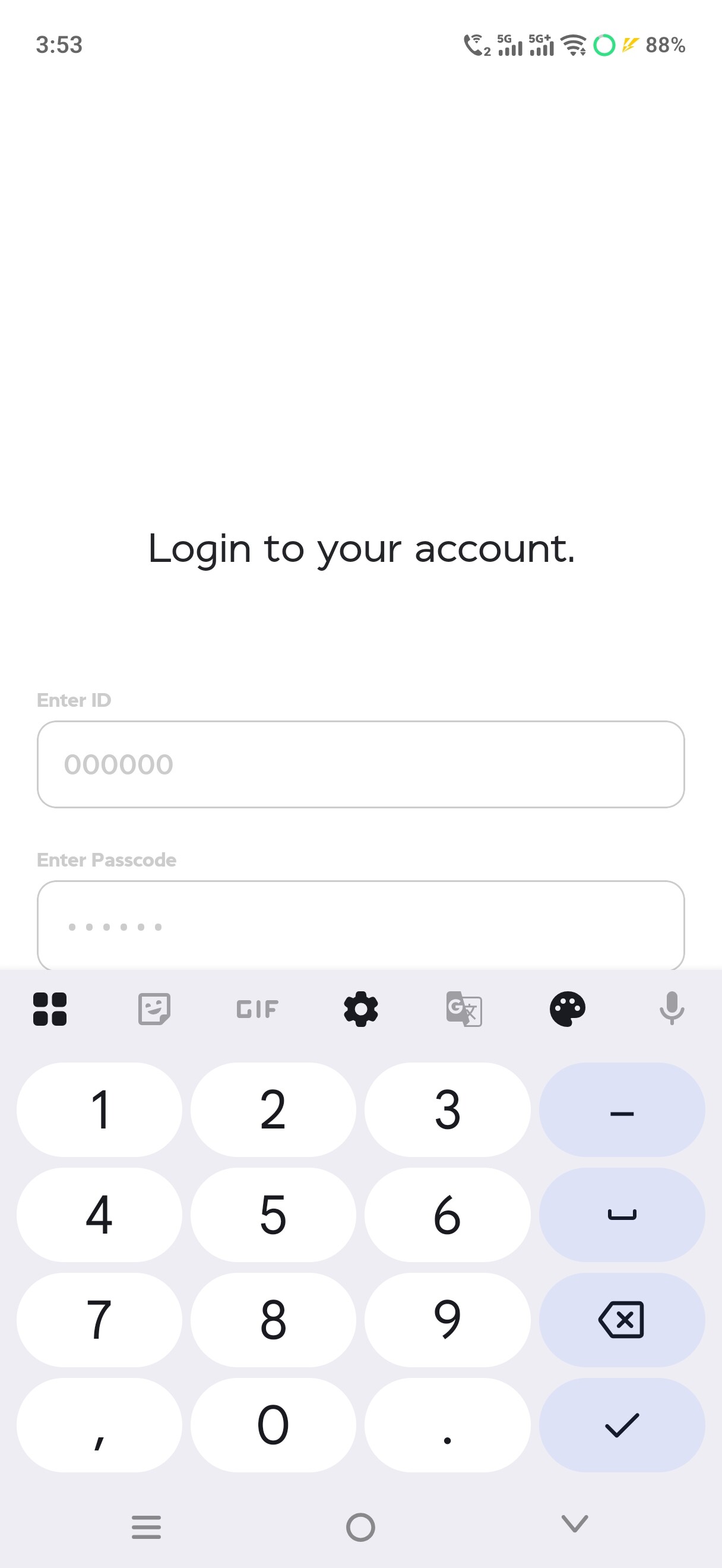Type digit 5 on the keypad
Image resolution: width=722 pixels, height=1568 pixels.
point(273,1215)
